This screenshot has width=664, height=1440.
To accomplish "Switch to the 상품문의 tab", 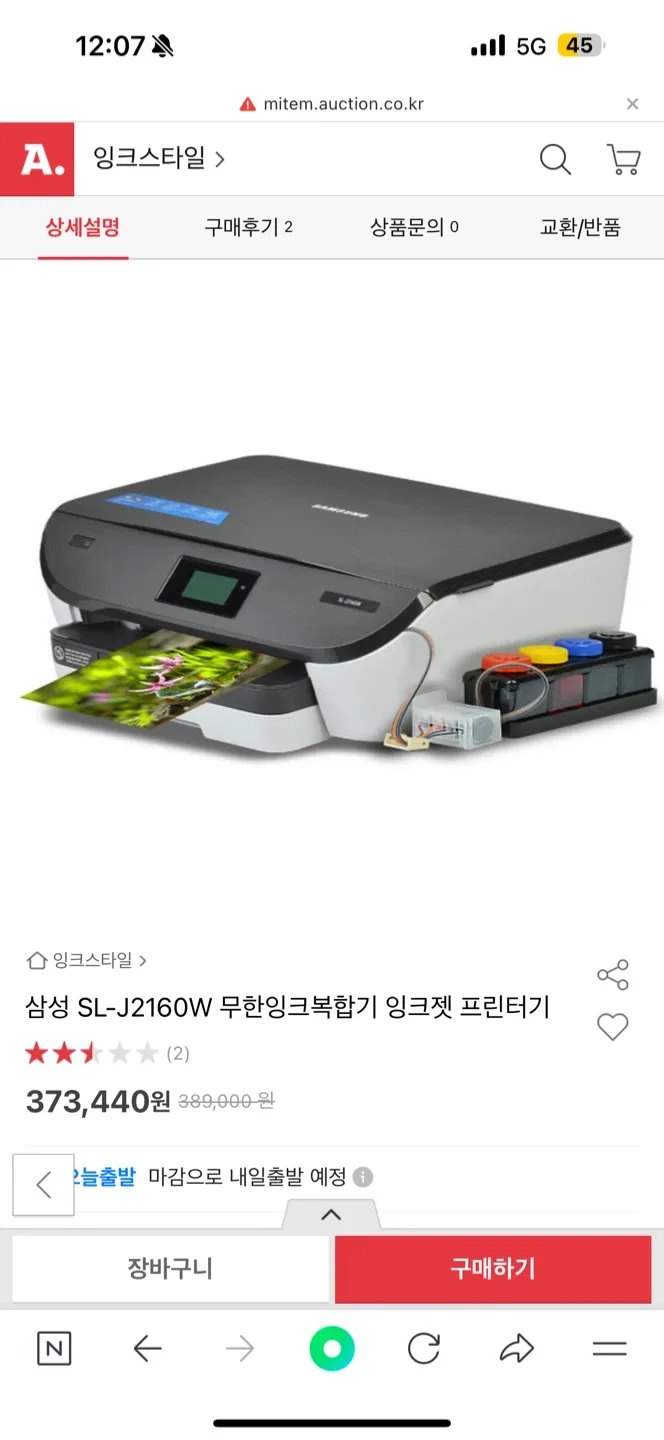I will (x=414, y=227).
